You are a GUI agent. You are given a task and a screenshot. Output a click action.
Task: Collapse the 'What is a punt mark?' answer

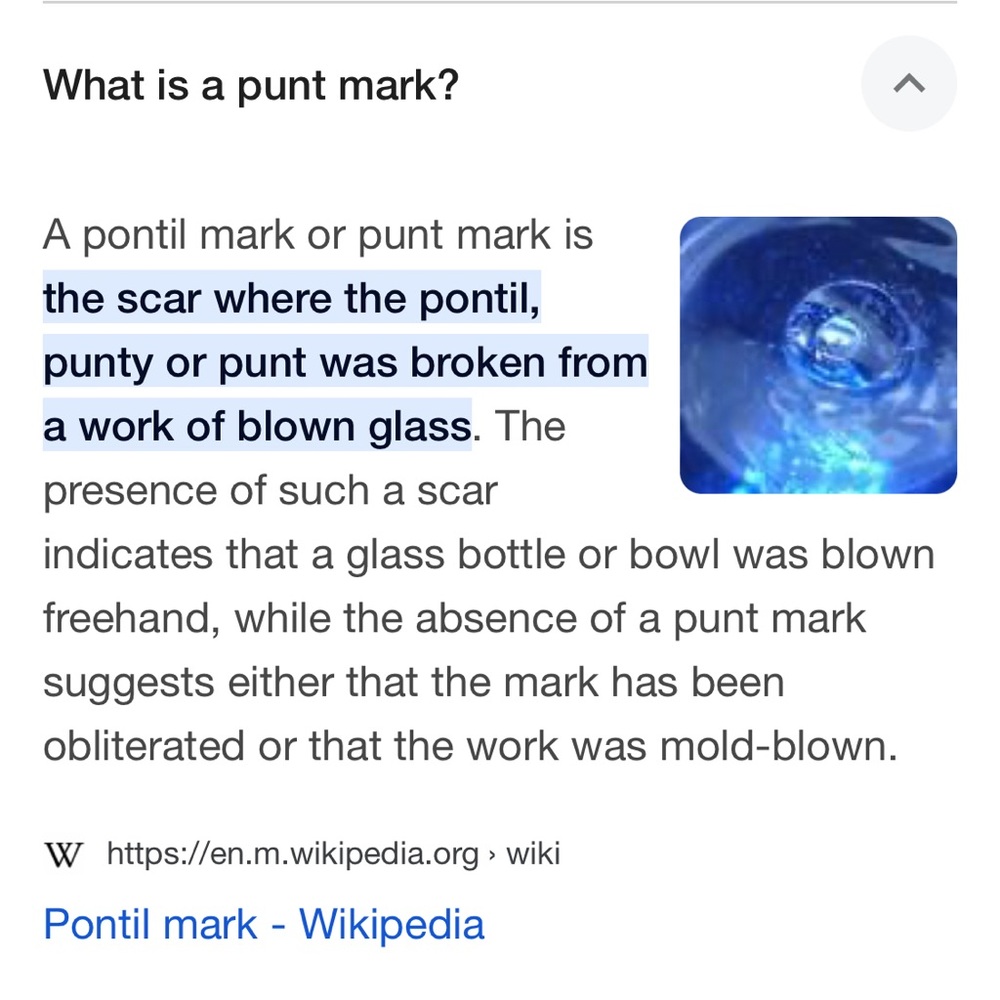(908, 85)
